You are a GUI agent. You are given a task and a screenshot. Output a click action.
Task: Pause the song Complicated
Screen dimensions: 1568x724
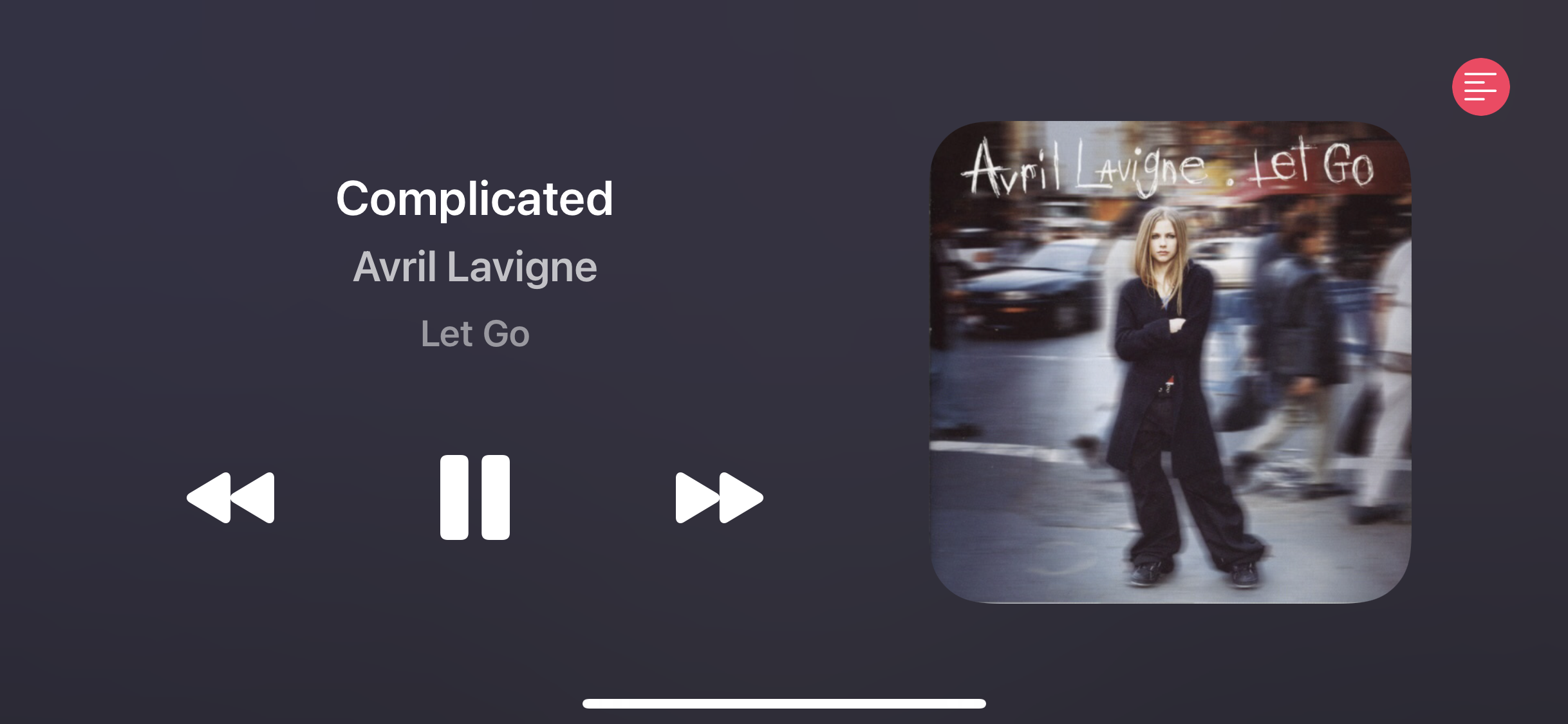tap(474, 497)
